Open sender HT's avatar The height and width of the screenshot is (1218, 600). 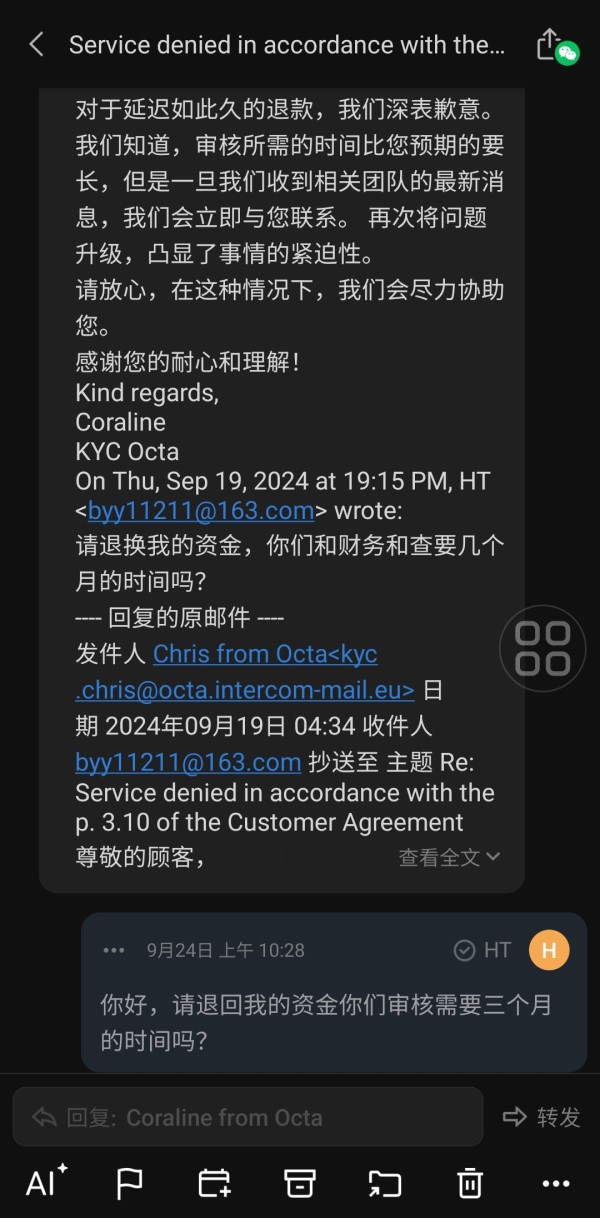[x=549, y=950]
